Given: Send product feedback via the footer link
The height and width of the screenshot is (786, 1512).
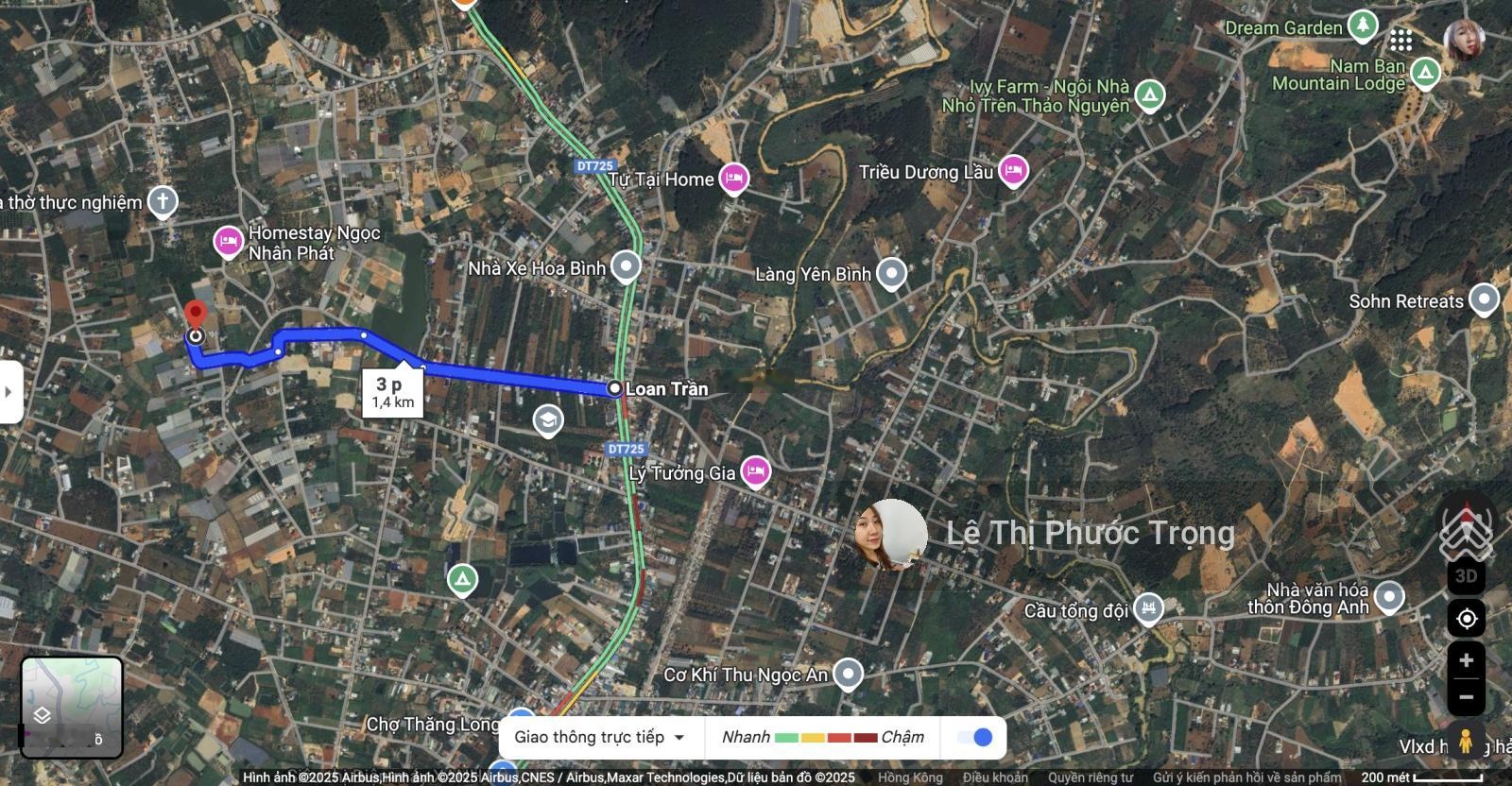Looking at the screenshot, I should [1246, 777].
